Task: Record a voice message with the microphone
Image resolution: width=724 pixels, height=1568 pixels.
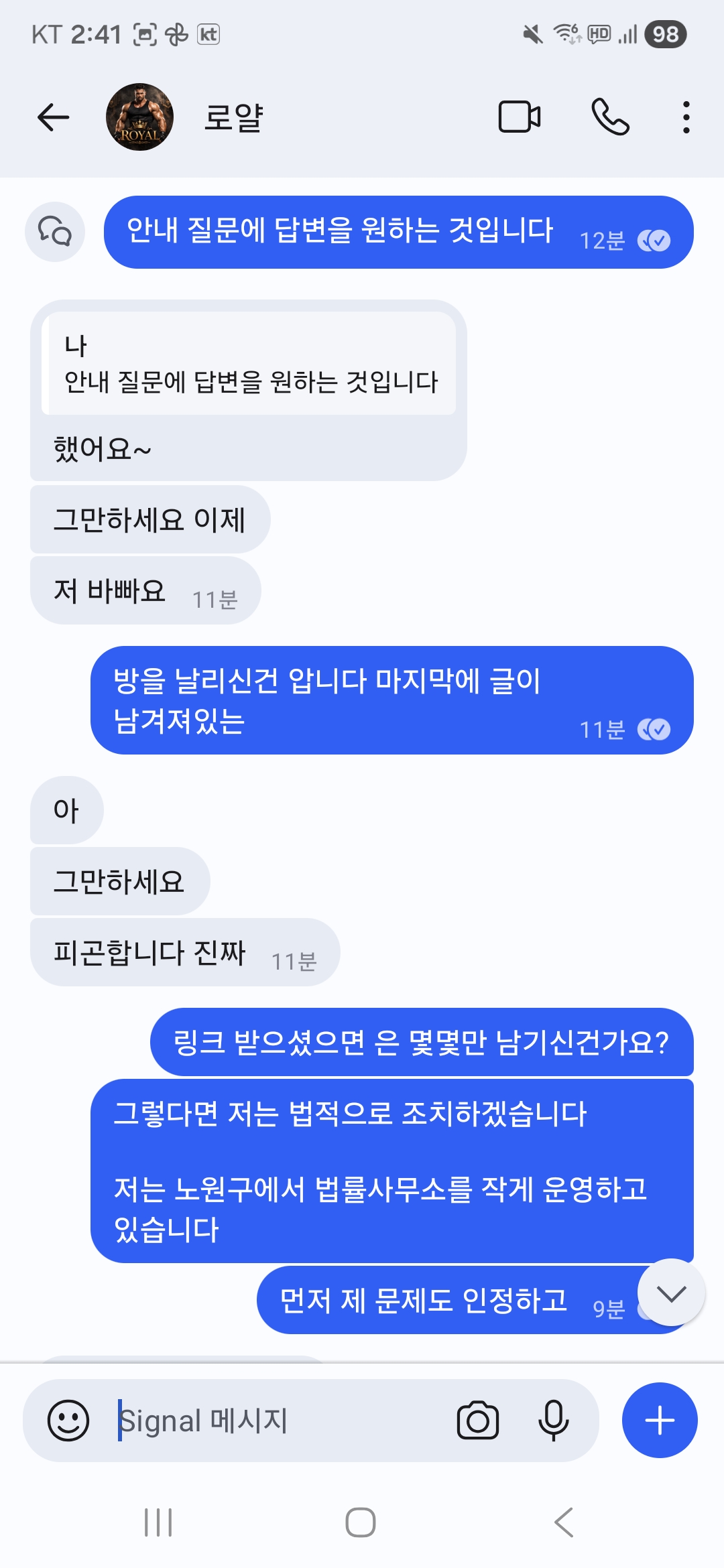Action: pos(553,1421)
